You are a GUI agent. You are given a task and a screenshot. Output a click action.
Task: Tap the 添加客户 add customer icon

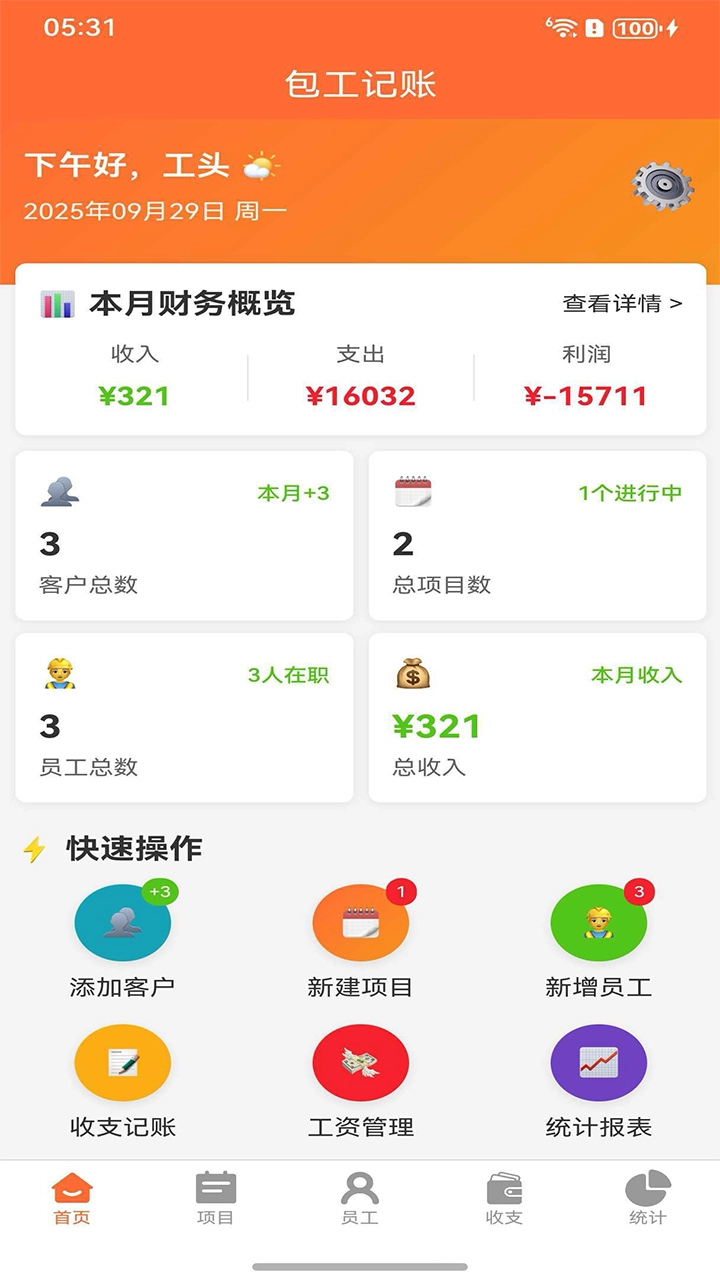point(122,921)
